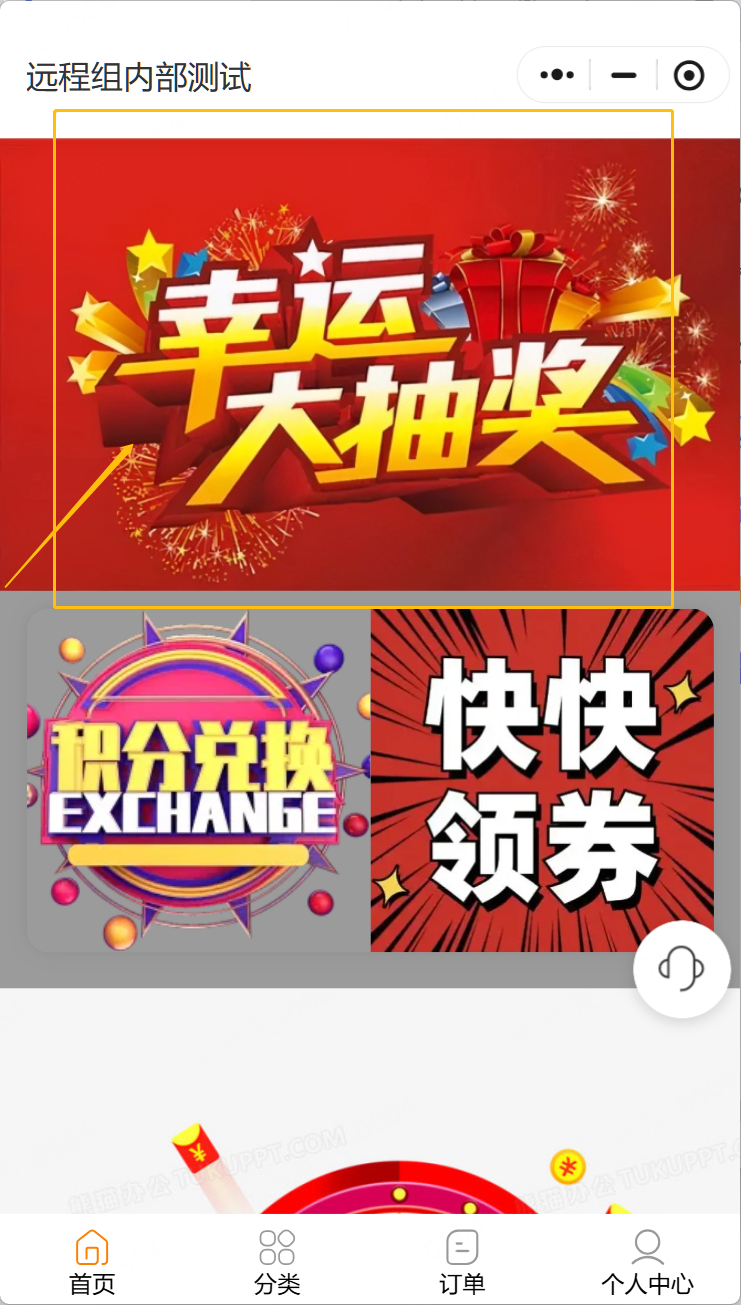Open the mini program more options menu
The width and height of the screenshot is (741, 1305).
click(x=556, y=75)
